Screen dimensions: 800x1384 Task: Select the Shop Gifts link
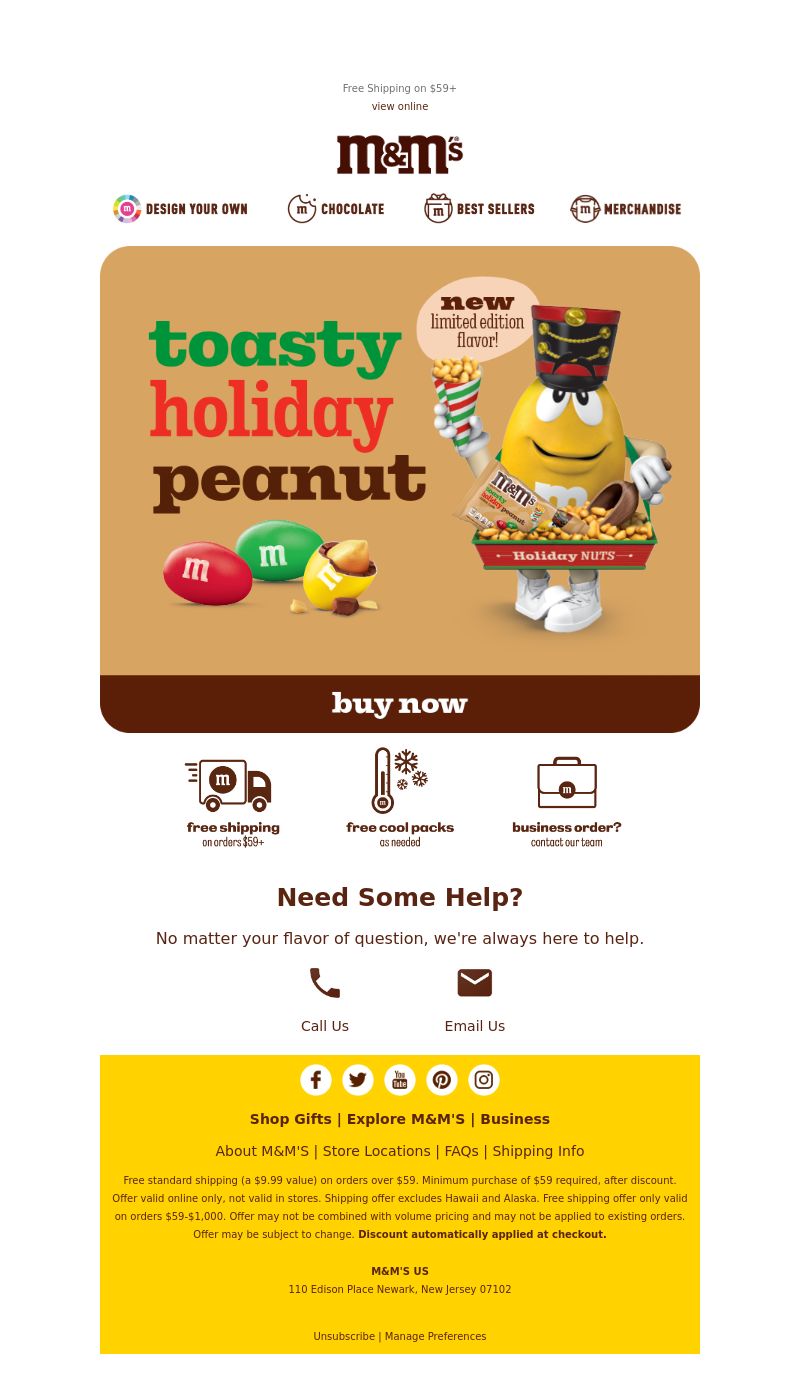pyautogui.click(x=291, y=1119)
